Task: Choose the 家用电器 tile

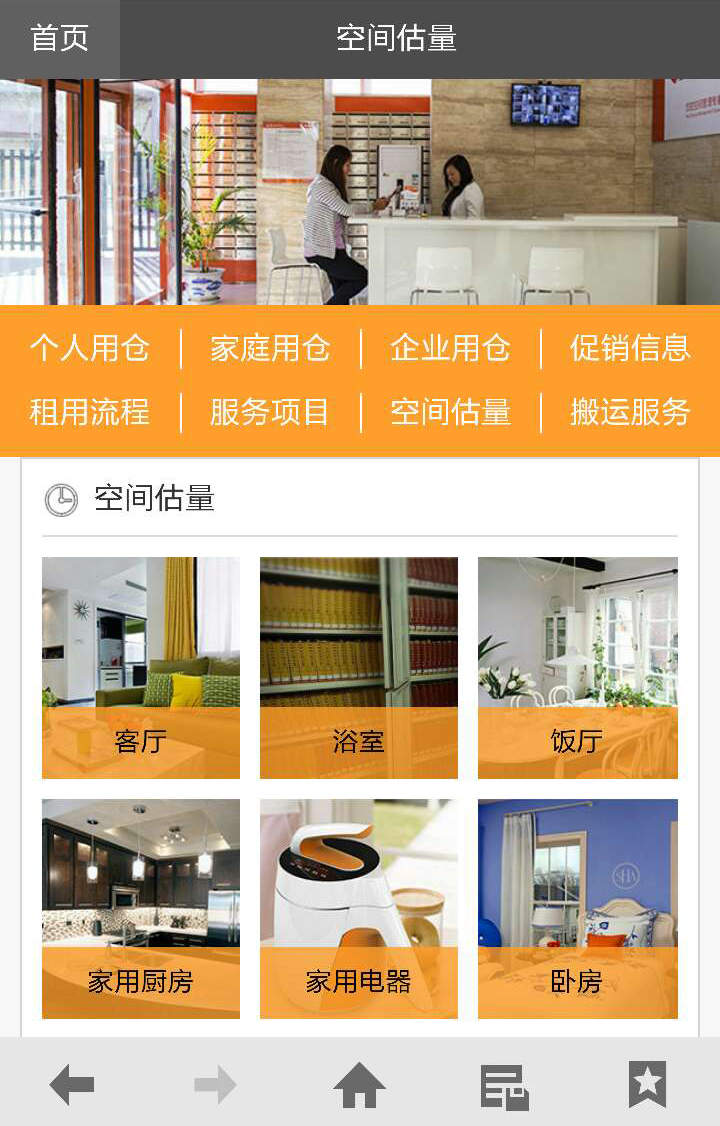Action: click(x=359, y=908)
